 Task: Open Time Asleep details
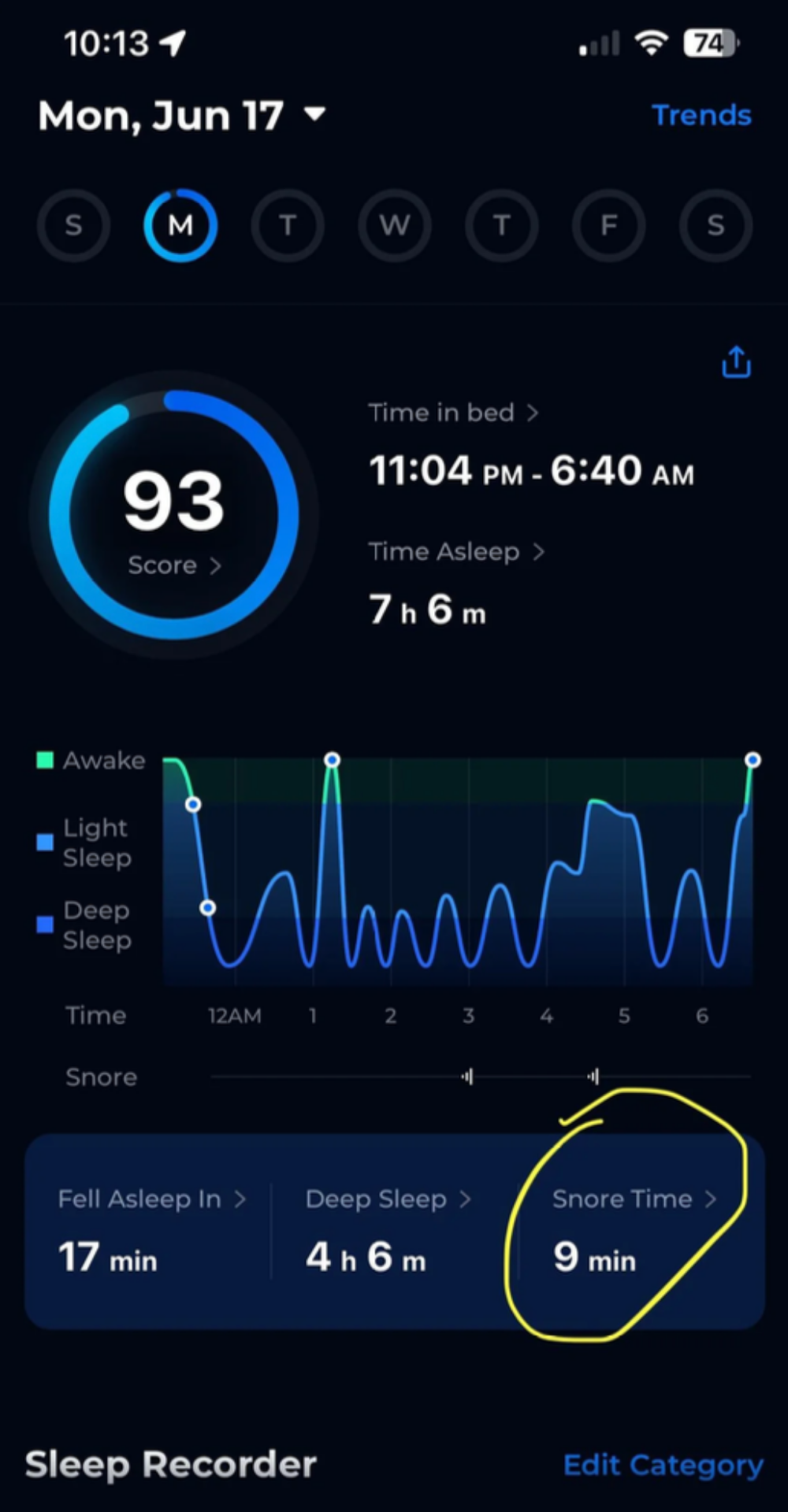pos(456,551)
